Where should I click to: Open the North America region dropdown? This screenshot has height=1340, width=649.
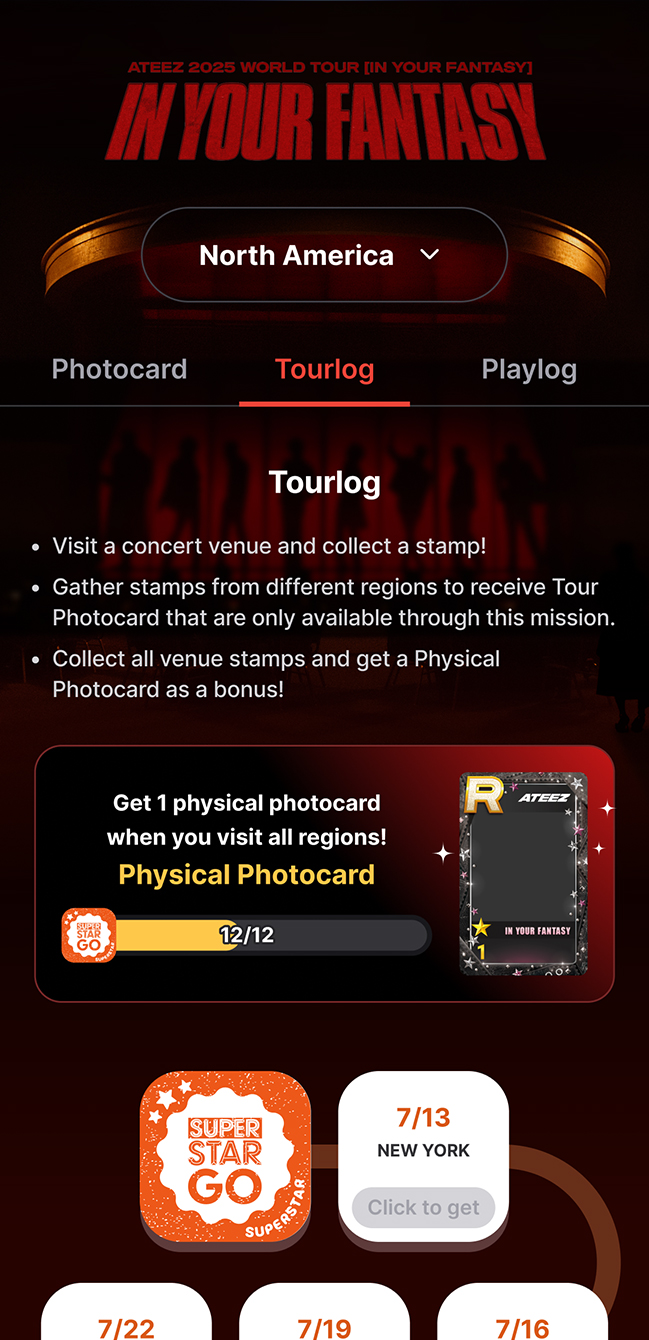324,255
